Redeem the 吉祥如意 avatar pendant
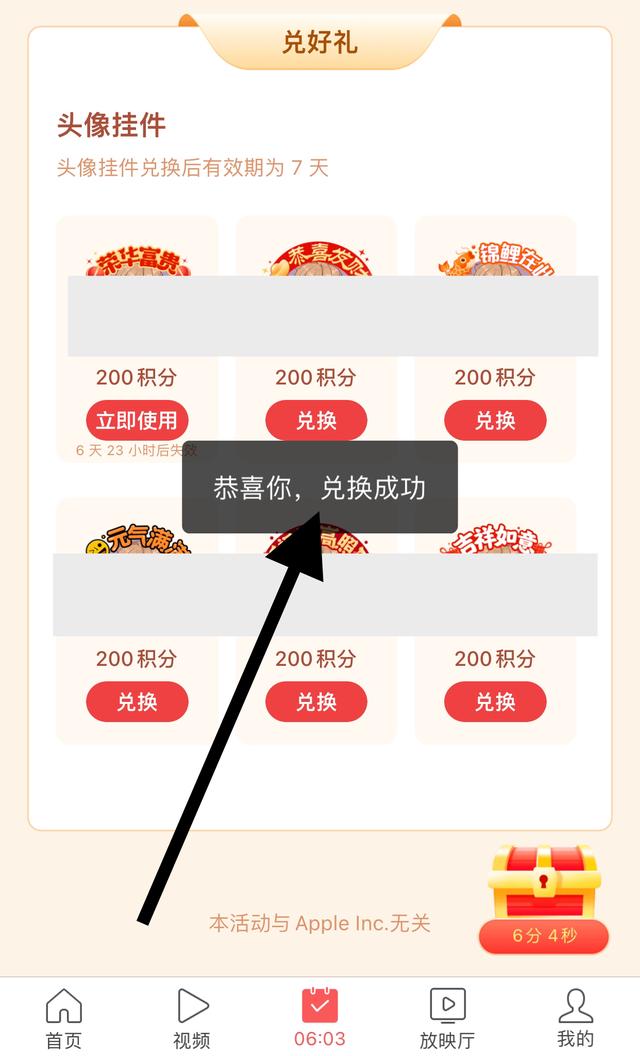This screenshot has width=640, height=1056. (495, 702)
